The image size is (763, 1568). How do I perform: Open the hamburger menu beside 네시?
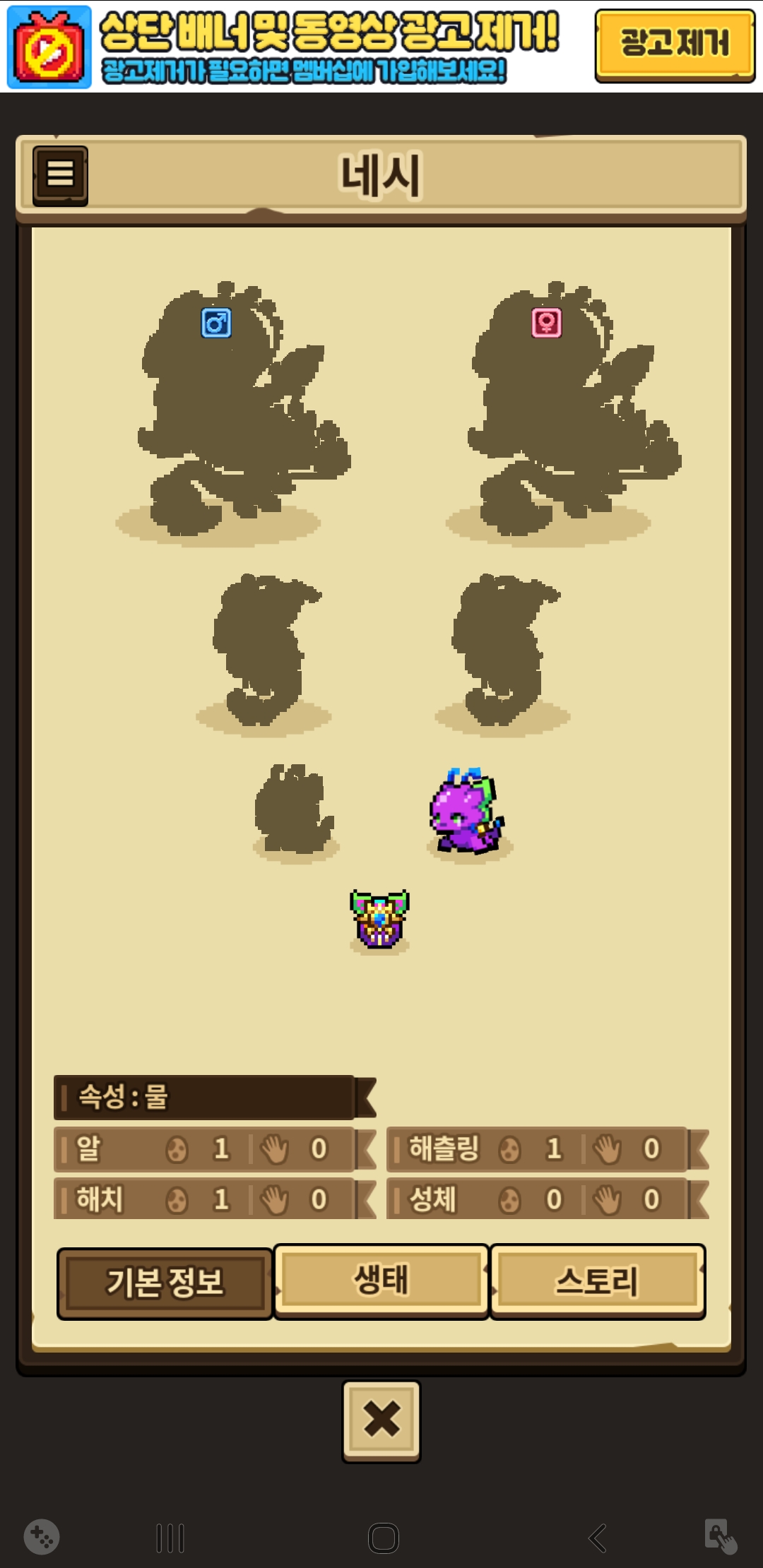tap(60, 175)
